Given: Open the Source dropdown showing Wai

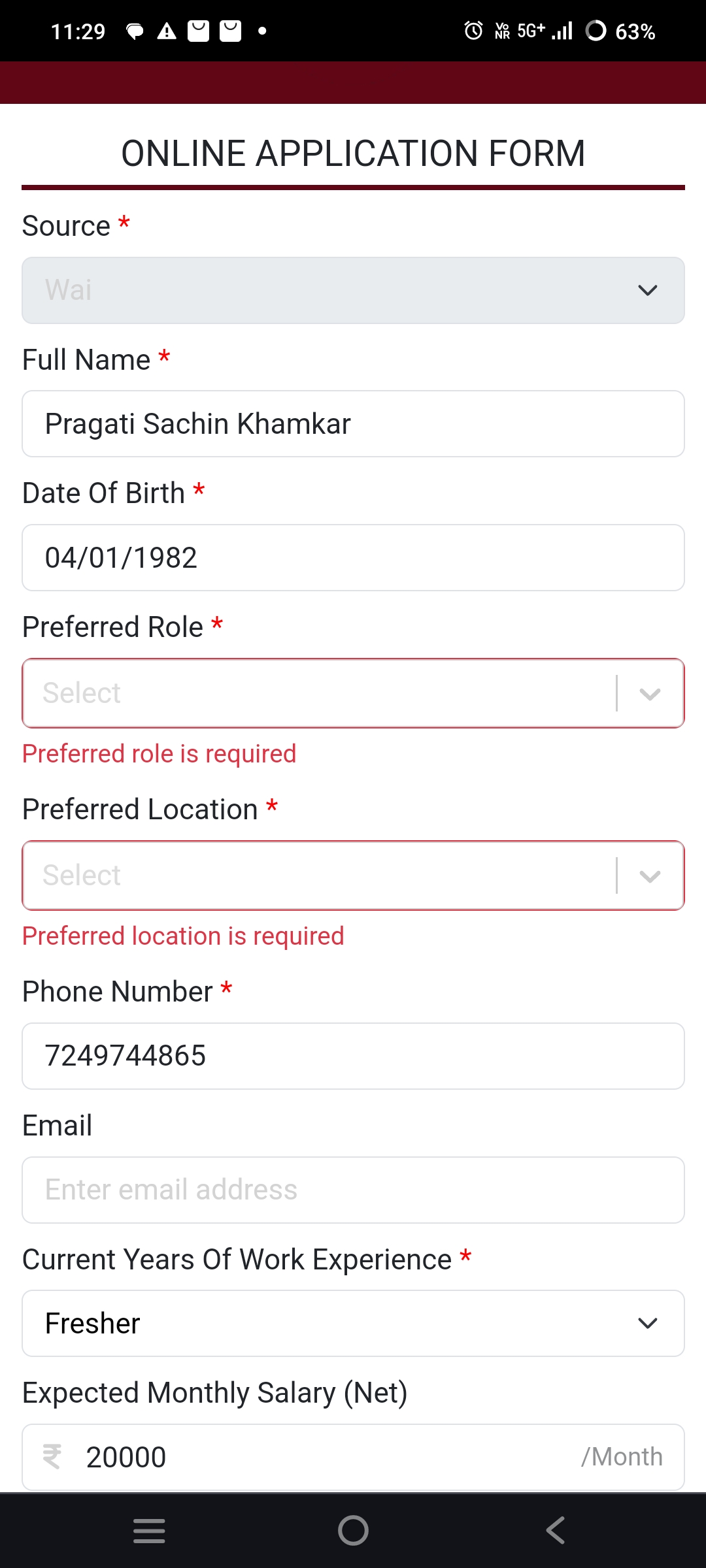Looking at the screenshot, I should point(353,290).
